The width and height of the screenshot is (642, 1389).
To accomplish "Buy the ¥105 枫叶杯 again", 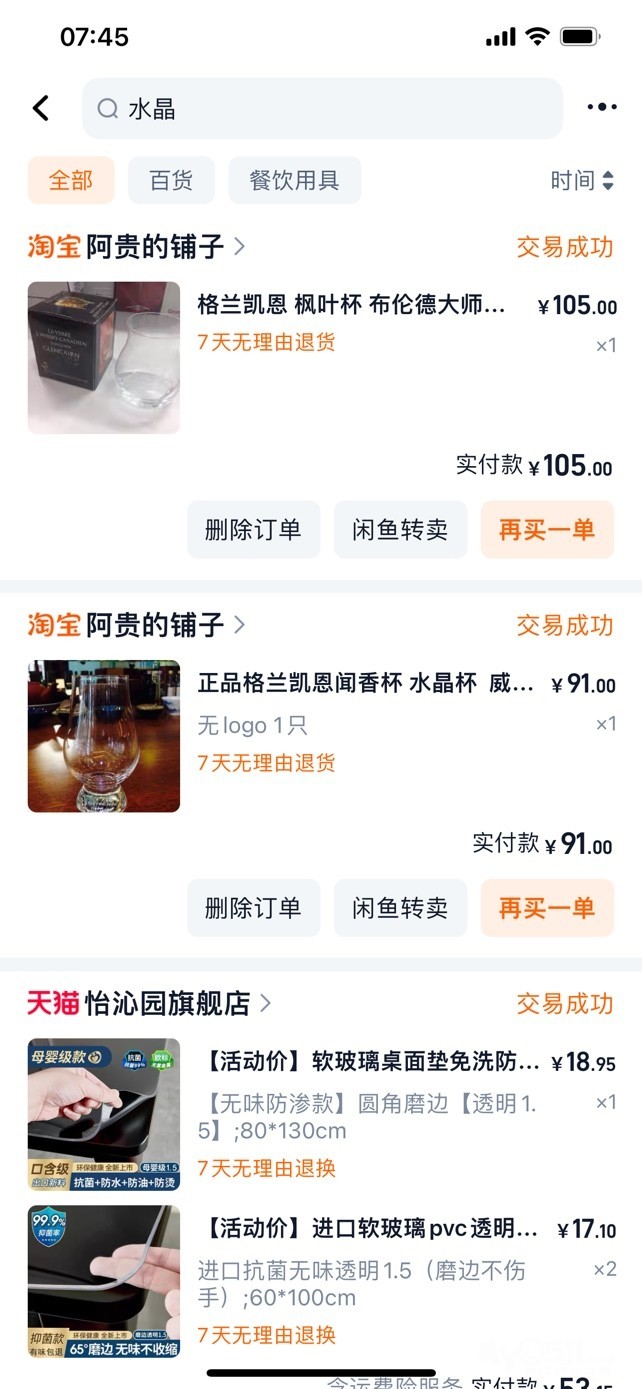I will (547, 530).
